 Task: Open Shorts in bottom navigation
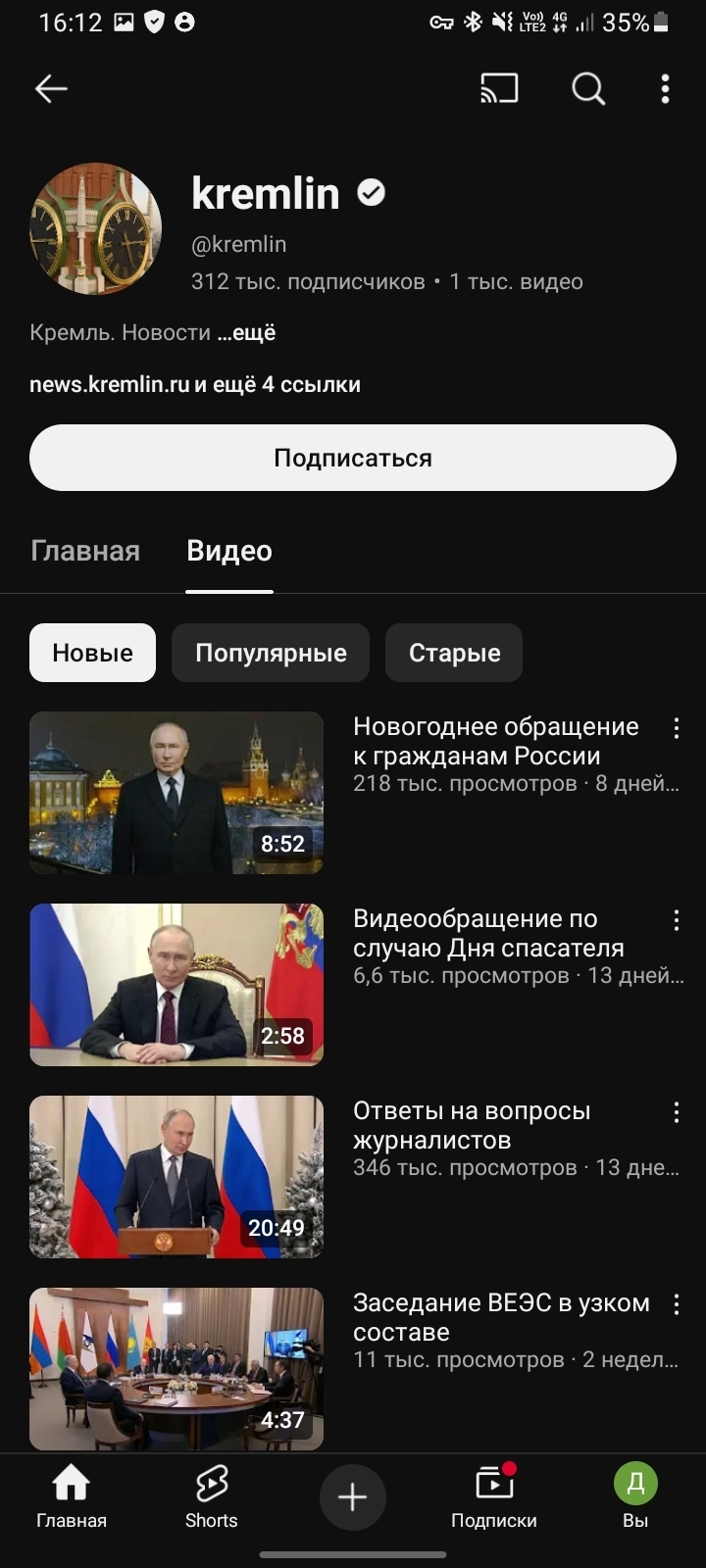tap(212, 1496)
